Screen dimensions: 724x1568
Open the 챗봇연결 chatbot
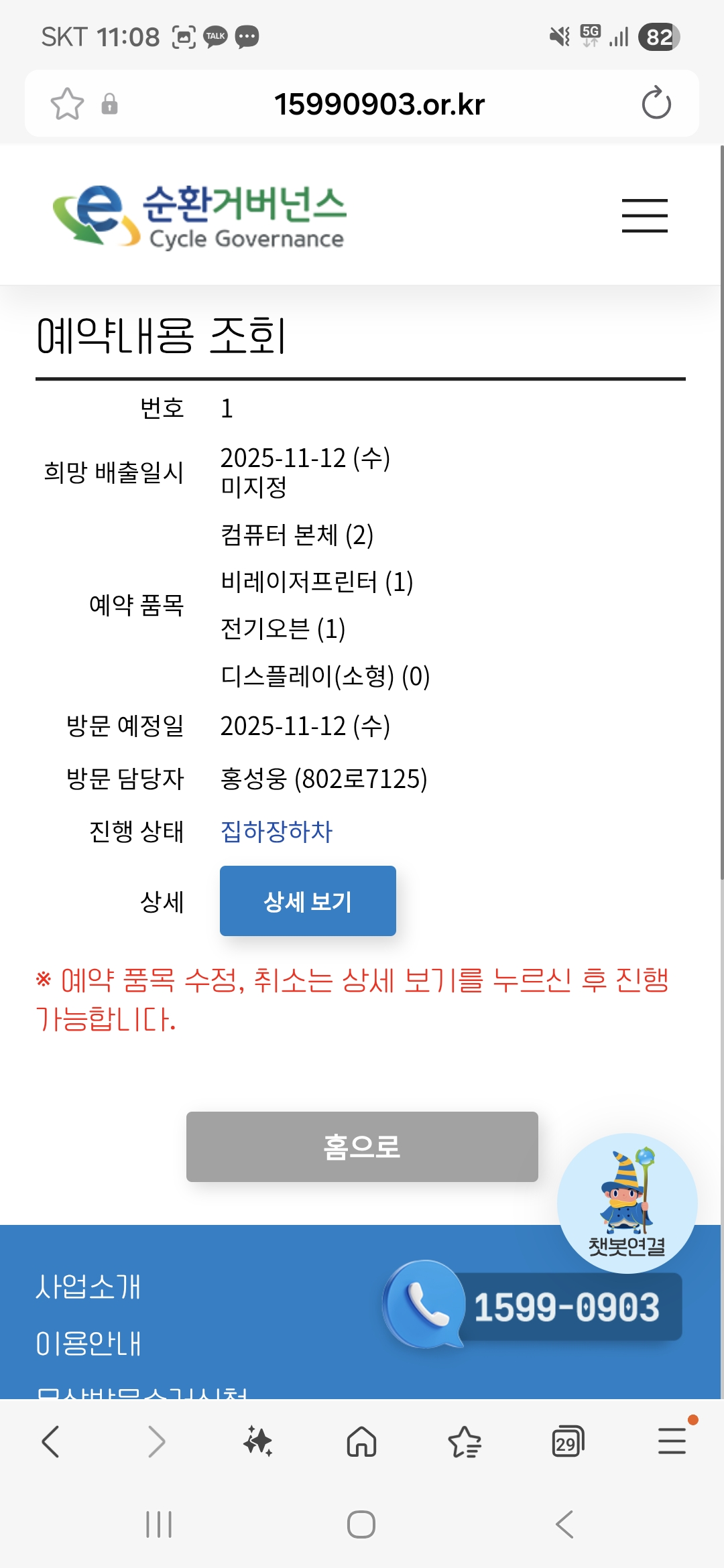(x=627, y=1203)
